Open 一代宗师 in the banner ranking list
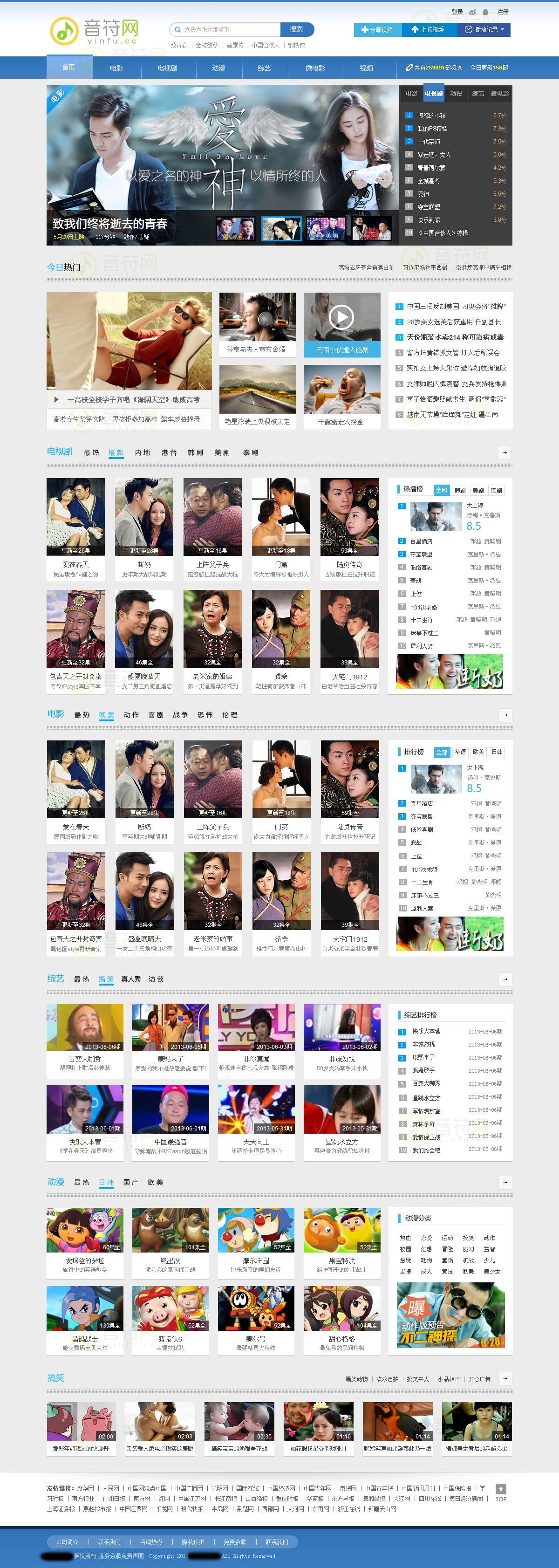Image resolution: width=559 pixels, height=1568 pixels. click(429, 142)
